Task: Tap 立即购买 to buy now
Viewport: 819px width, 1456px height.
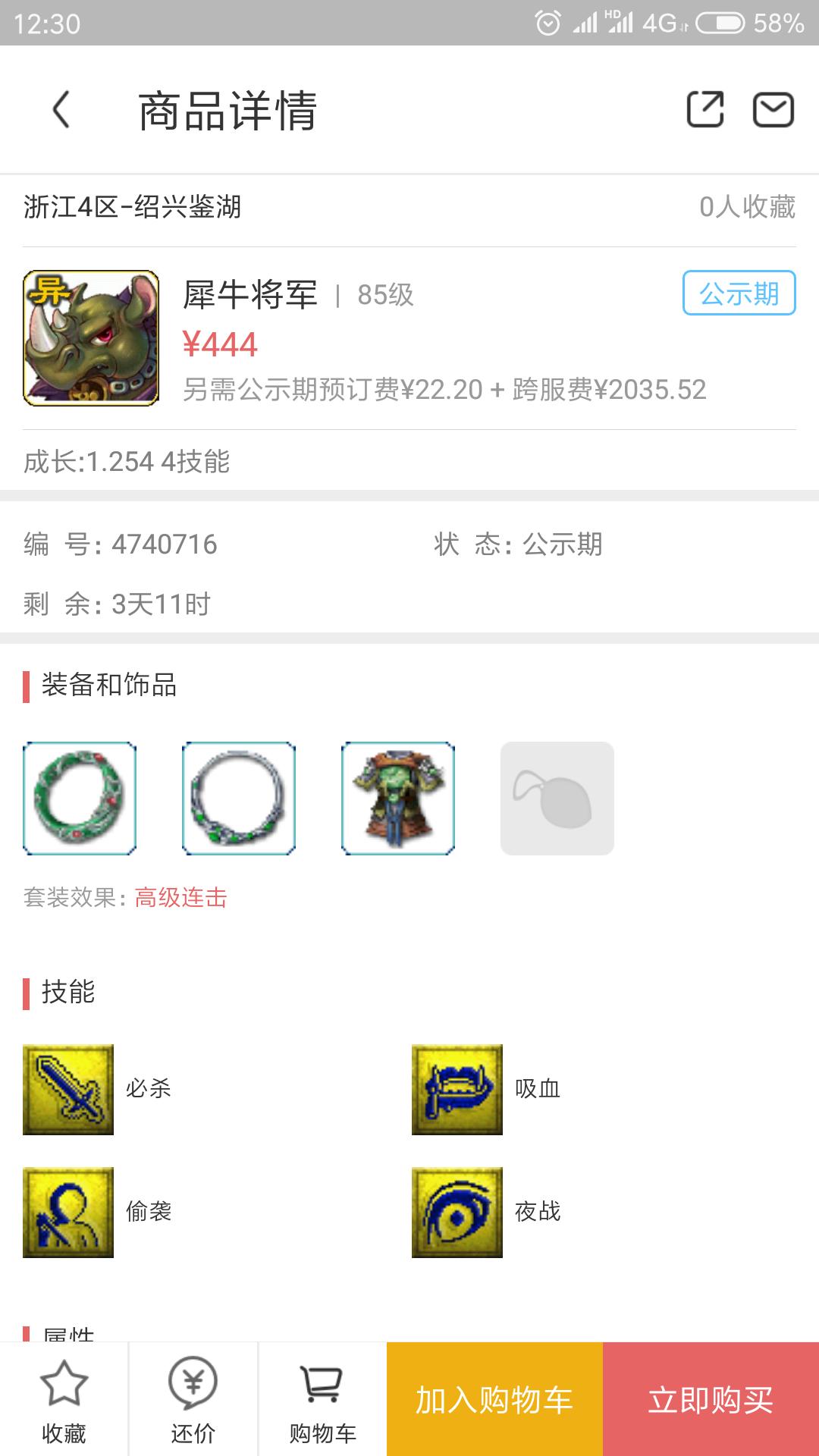Action: click(711, 1400)
